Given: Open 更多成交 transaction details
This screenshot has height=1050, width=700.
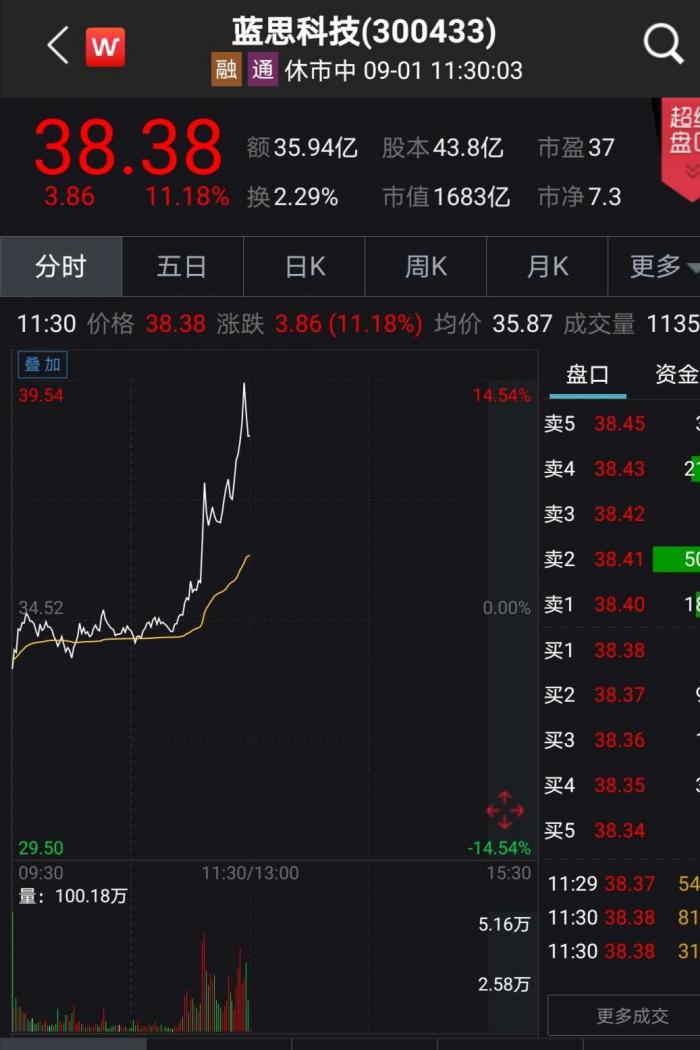Looking at the screenshot, I should (x=631, y=1016).
